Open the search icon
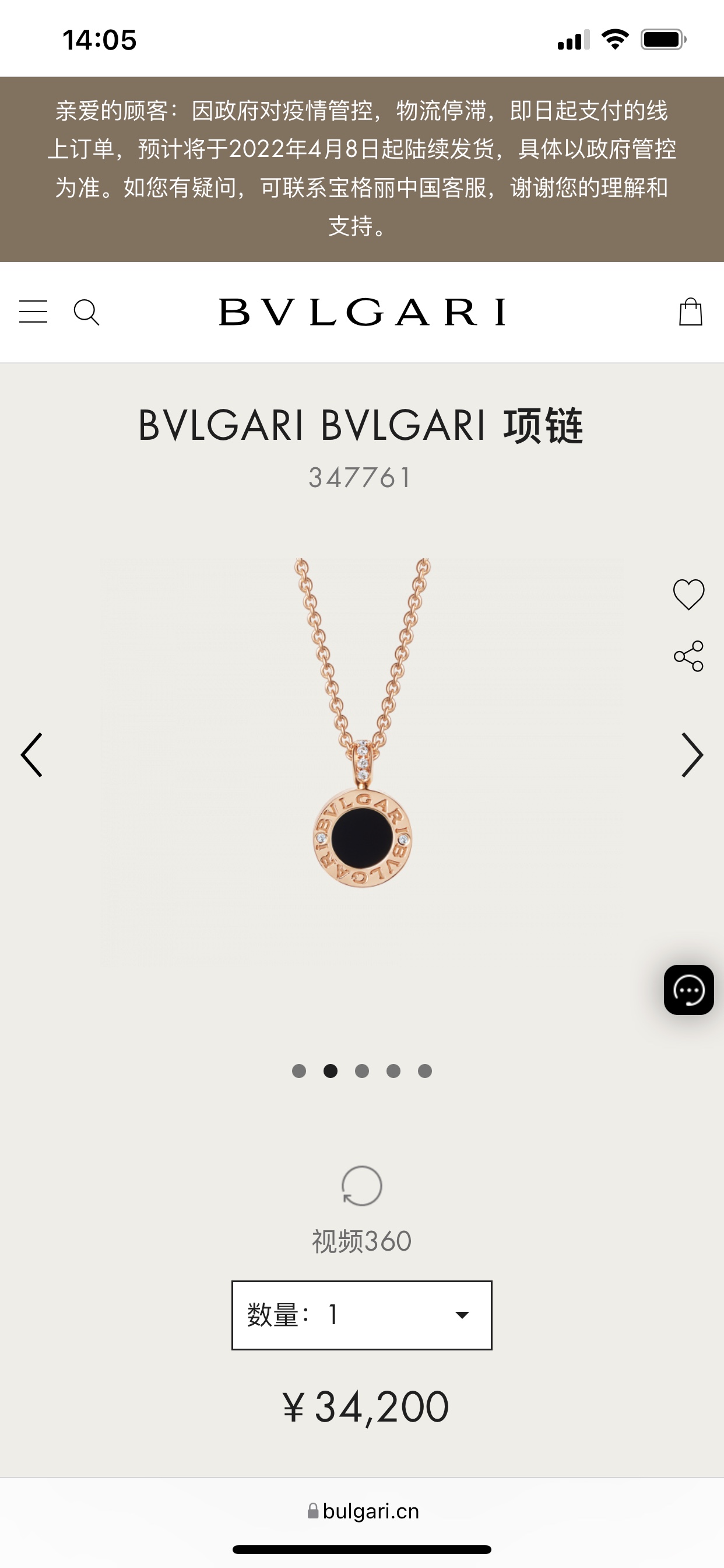Image resolution: width=724 pixels, height=1568 pixels. pos(86,312)
